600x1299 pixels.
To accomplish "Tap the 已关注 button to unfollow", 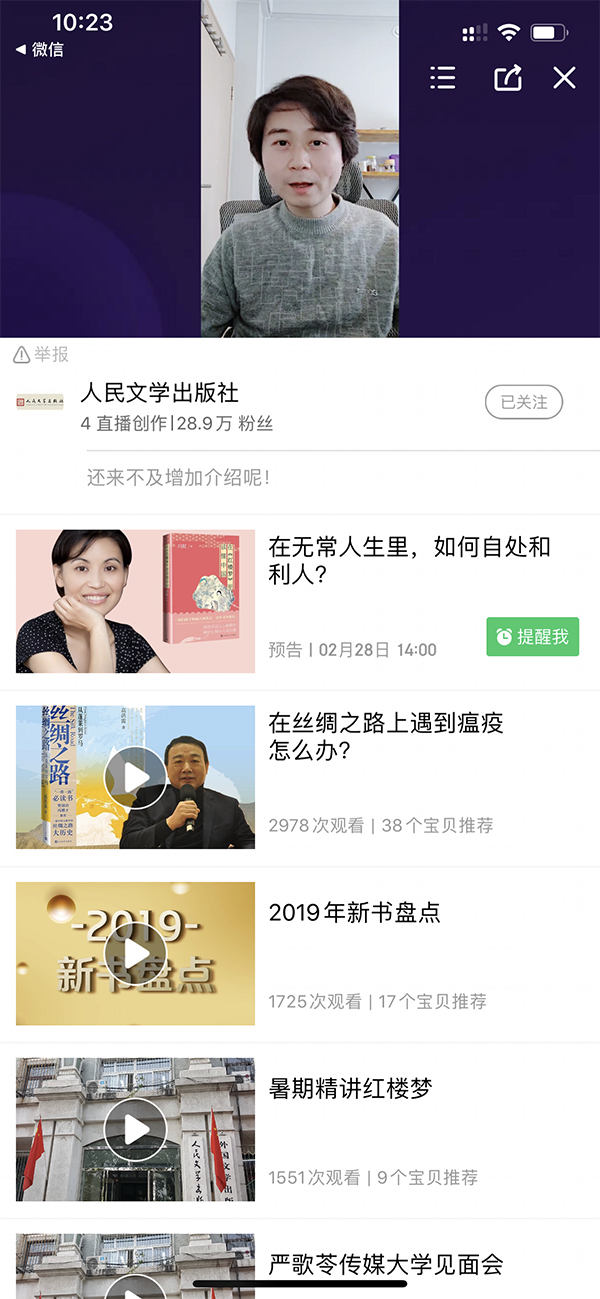I will [x=524, y=402].
